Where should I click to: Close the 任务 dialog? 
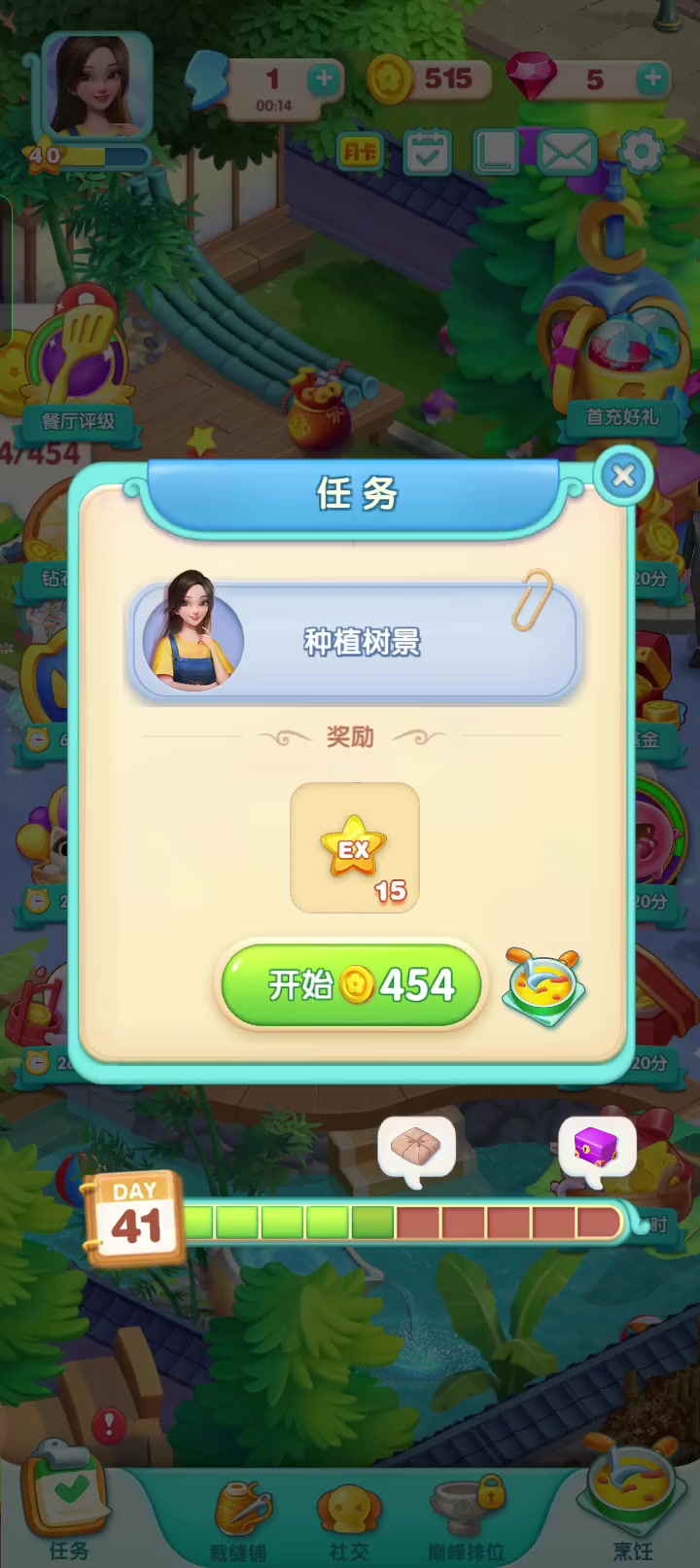[623, 476]
